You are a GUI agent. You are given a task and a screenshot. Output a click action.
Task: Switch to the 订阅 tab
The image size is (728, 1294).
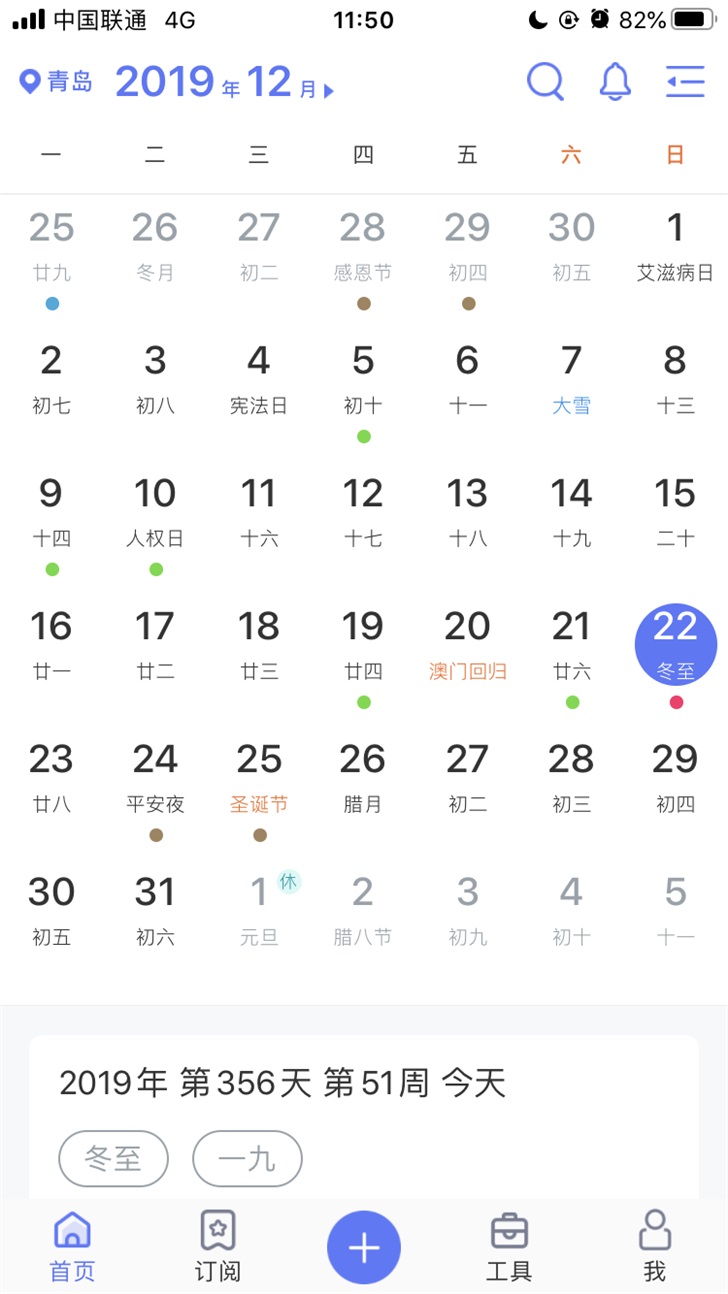[x=217, y=1246]
